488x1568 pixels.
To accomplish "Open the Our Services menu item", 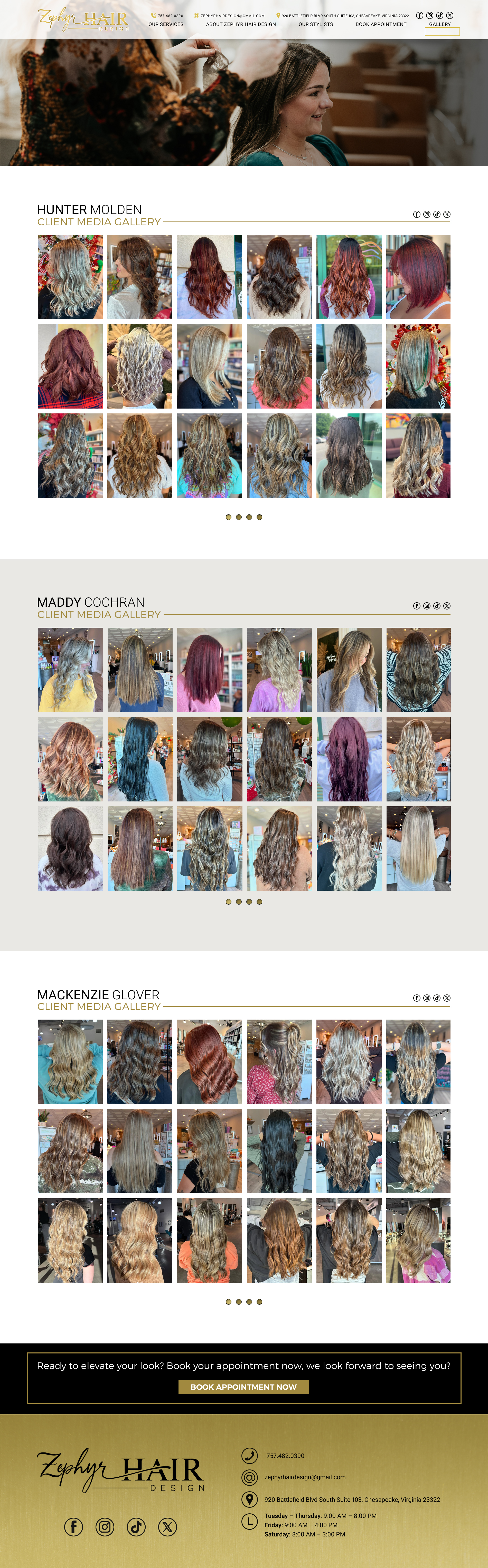I will (x=166, y=24).
